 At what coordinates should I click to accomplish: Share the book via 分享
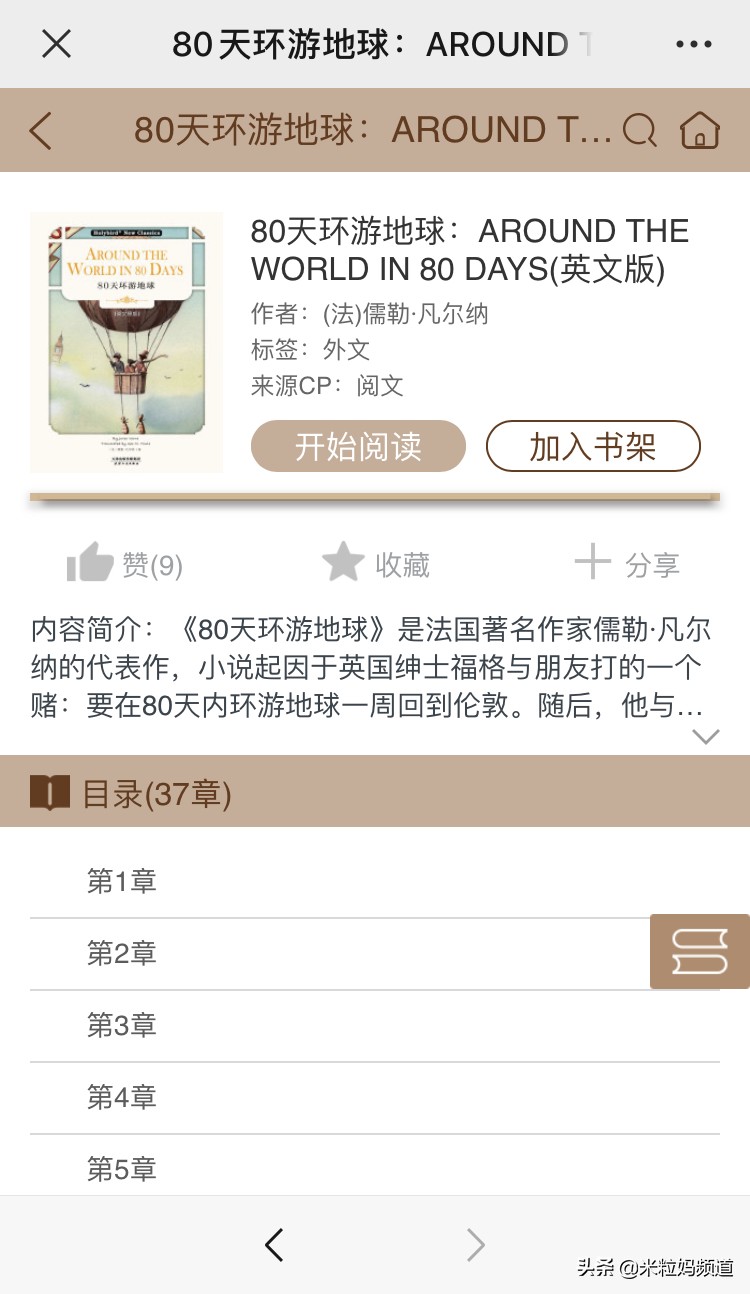[x=627, y=564]
